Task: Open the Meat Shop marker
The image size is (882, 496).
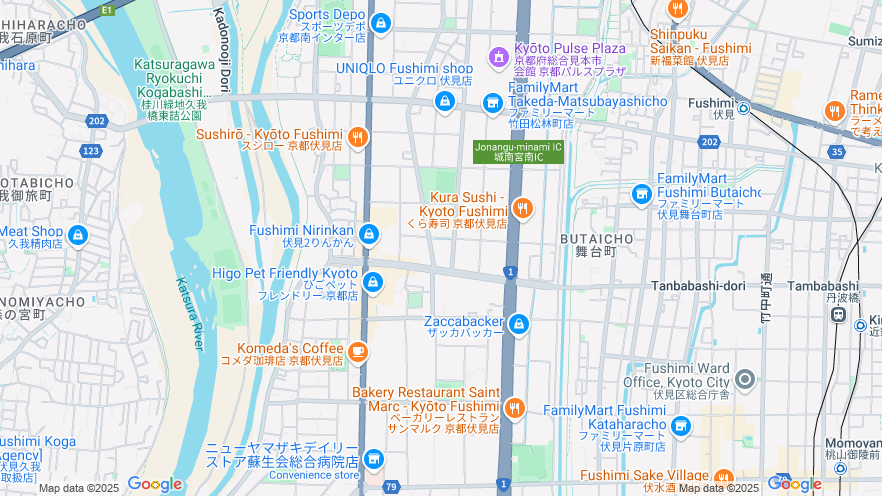Action: click(78, 235)
